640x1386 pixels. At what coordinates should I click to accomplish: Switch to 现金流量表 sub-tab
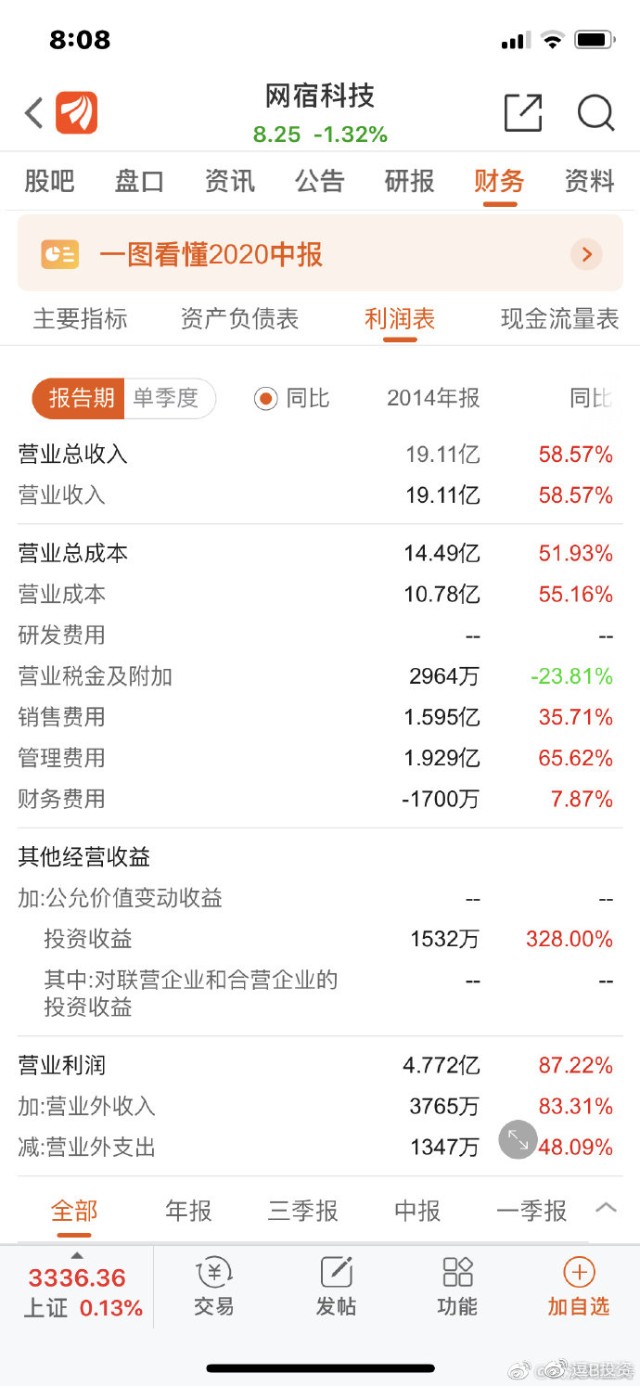coord(560,319)
